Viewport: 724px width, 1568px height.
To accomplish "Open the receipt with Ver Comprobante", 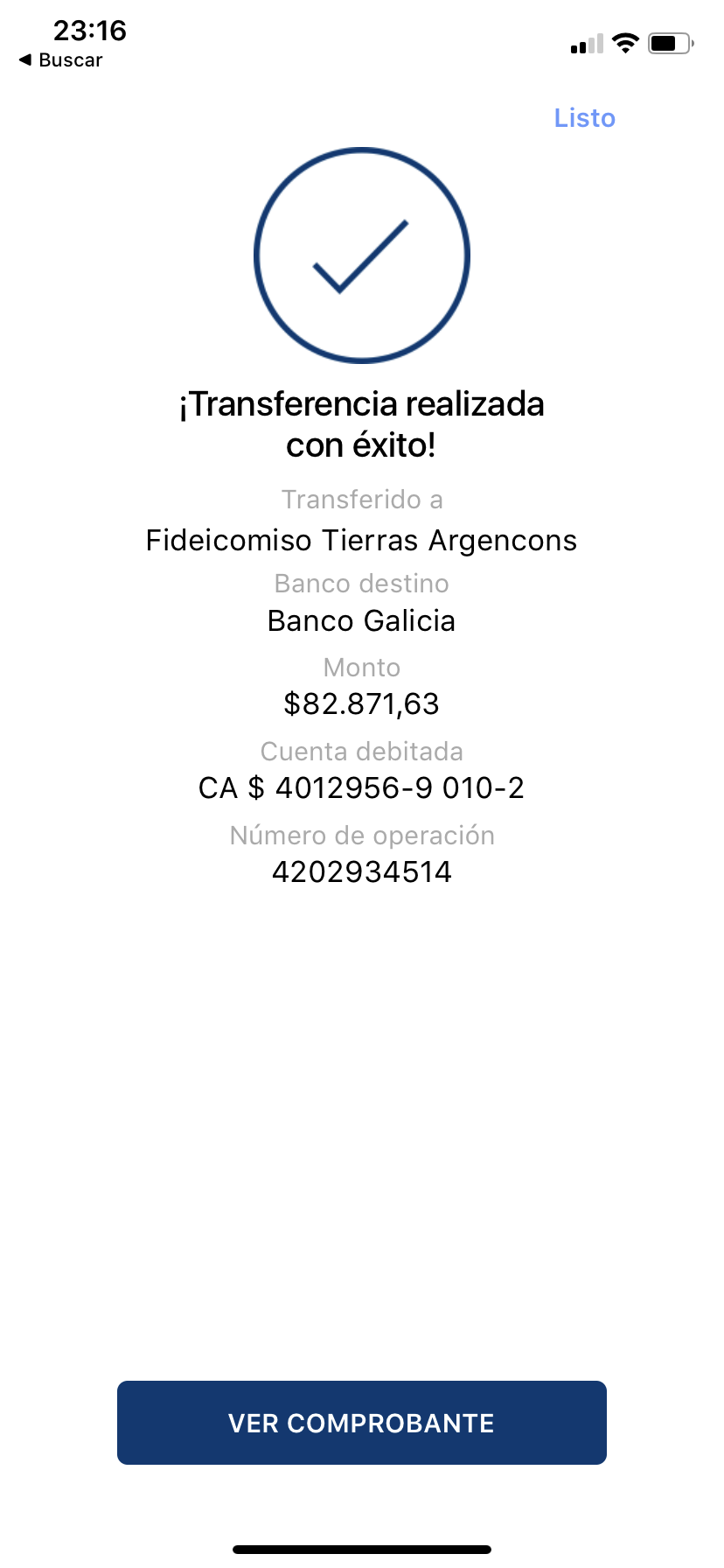I will pyautogui.click(x=362, y=1423).
